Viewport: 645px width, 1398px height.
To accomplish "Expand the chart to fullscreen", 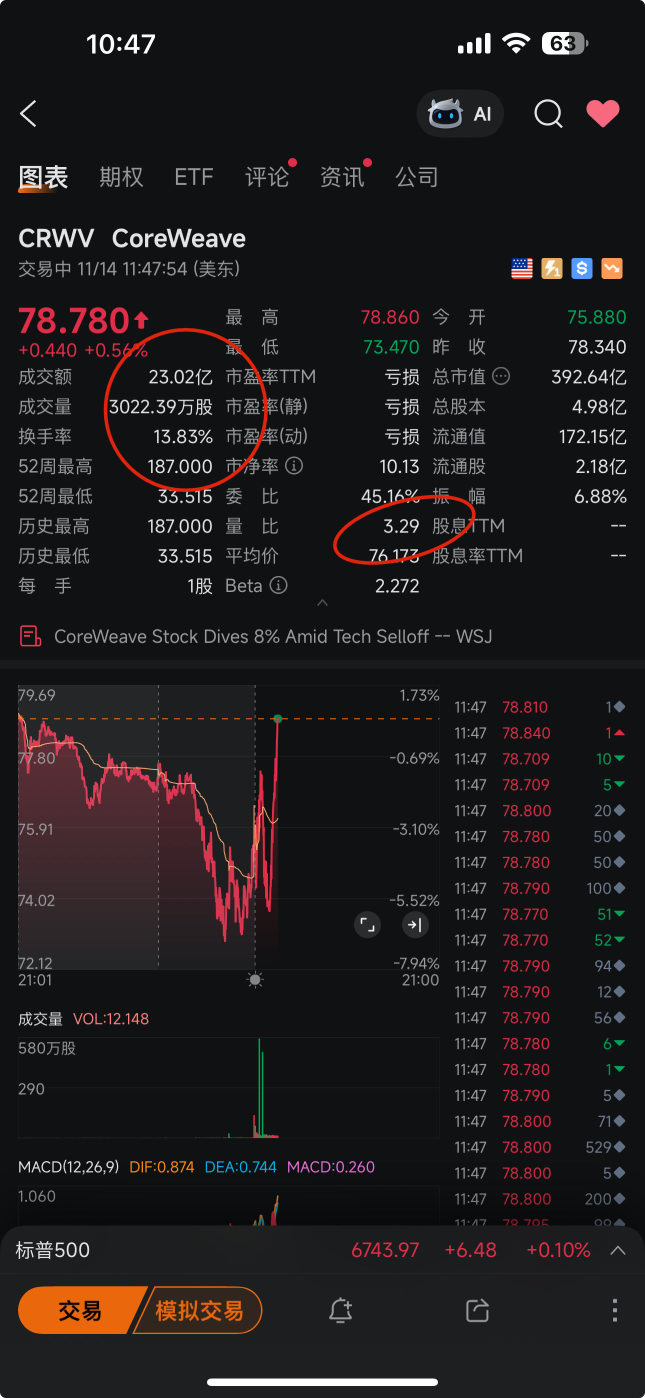I will [x=368, y=925].
